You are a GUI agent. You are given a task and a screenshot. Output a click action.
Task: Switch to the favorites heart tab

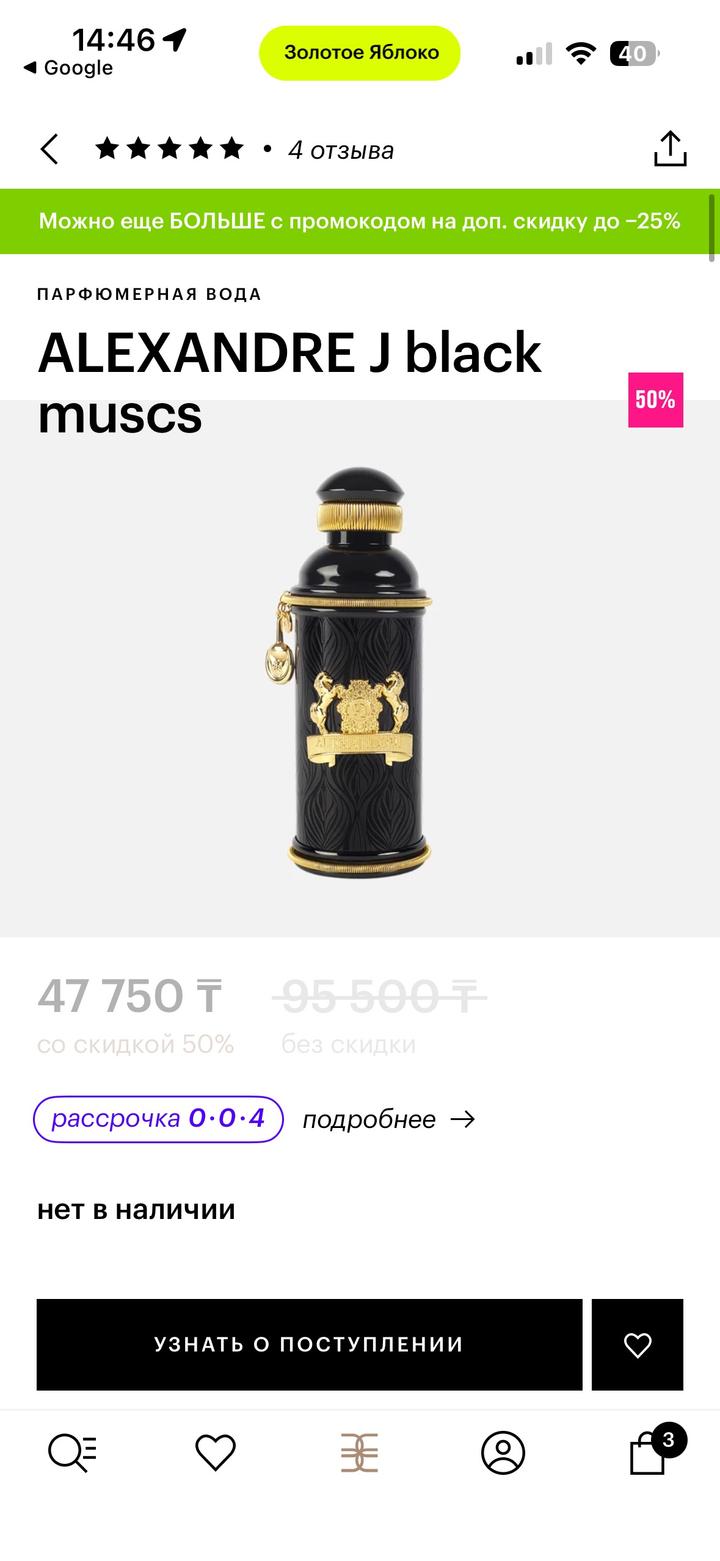click(x=215, y=1452)
